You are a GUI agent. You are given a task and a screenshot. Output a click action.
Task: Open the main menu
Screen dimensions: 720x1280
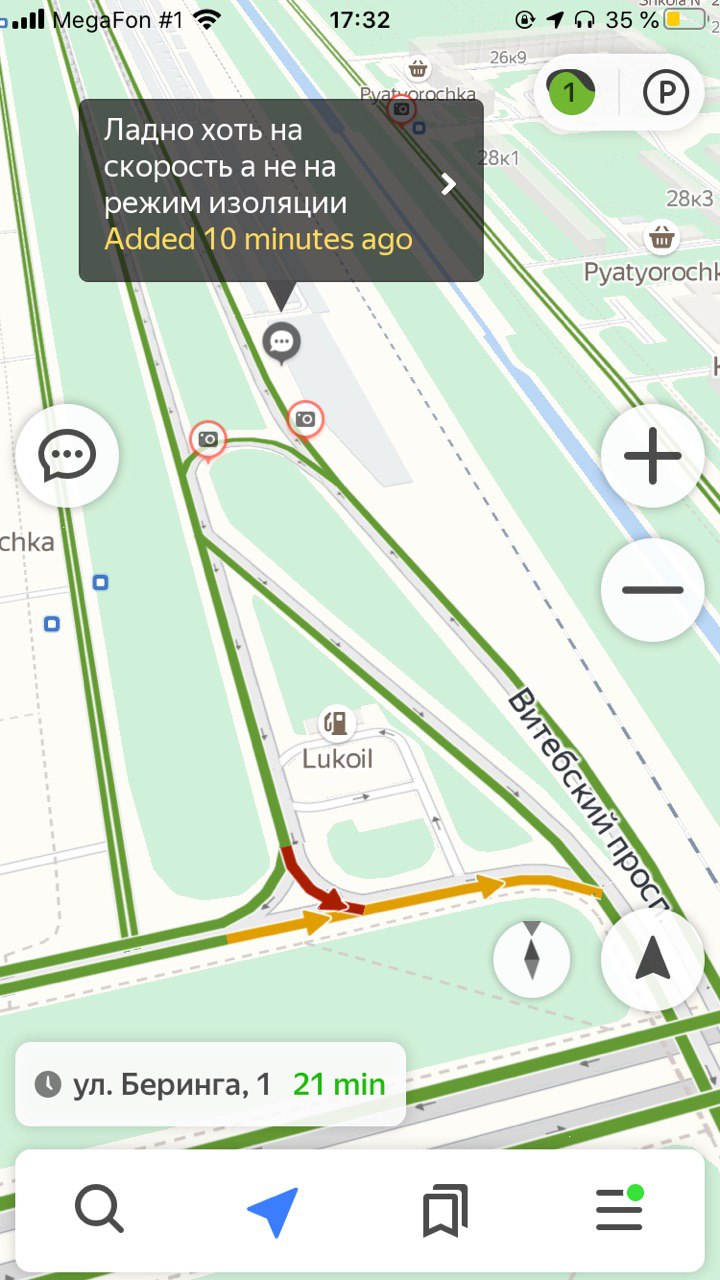tap(620, 1209)
